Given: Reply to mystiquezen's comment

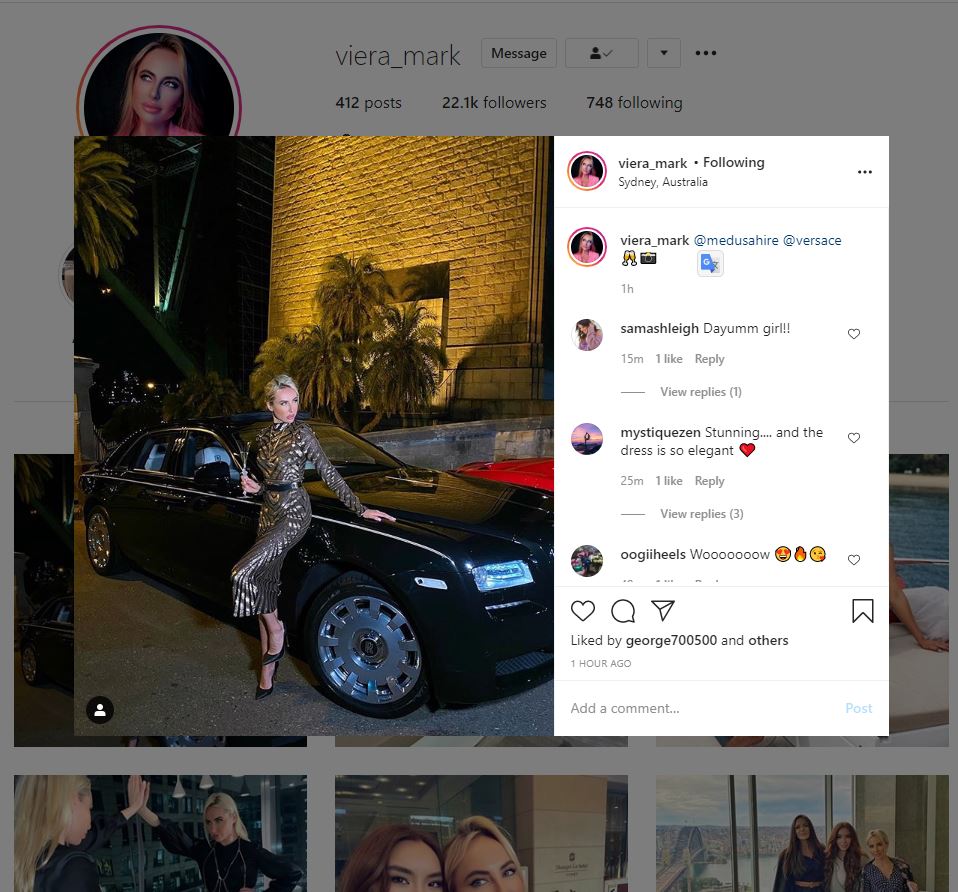Looking at the screenshot, I should tap(709, 481).
